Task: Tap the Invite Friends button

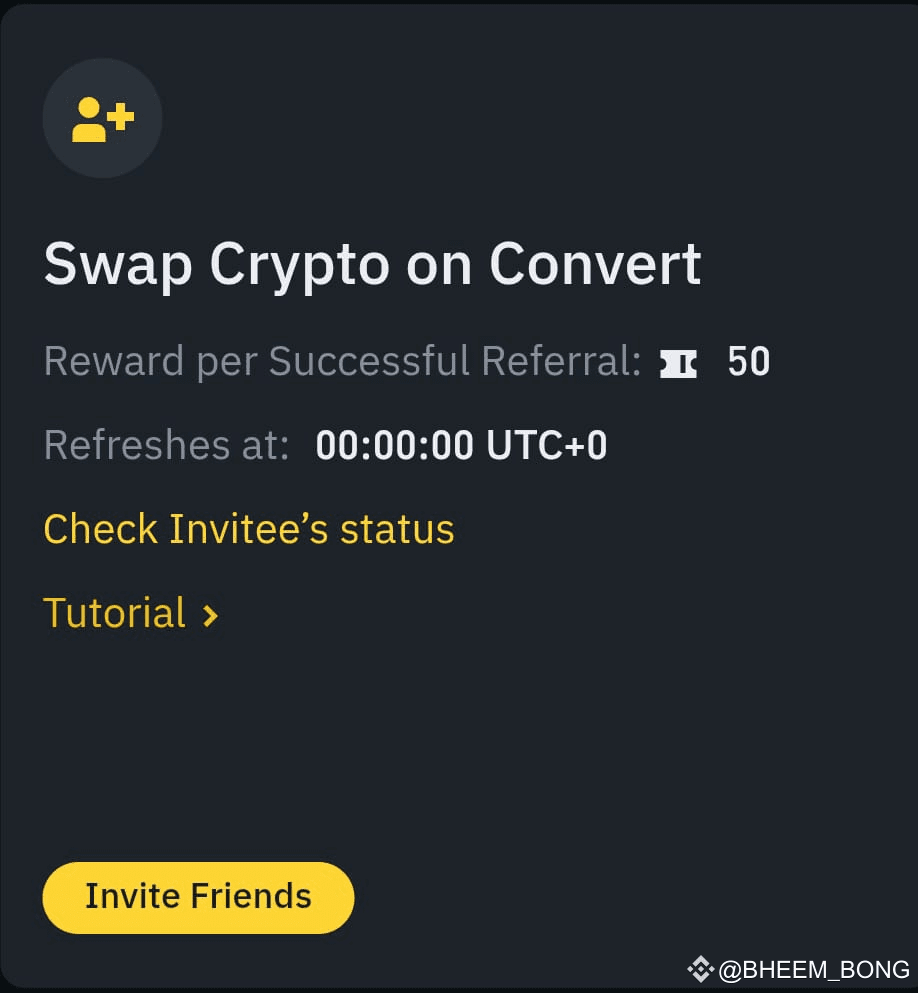Action: click(198, 897)
